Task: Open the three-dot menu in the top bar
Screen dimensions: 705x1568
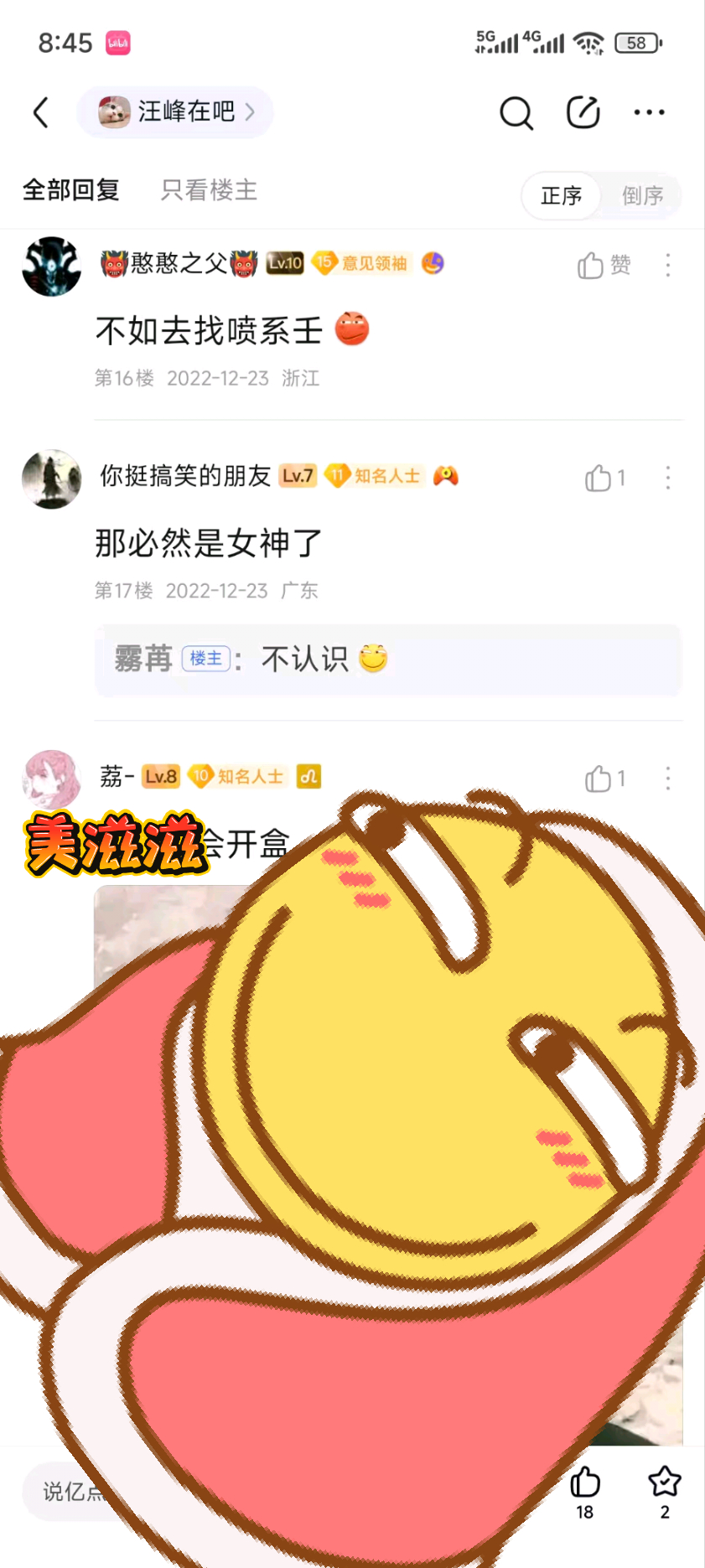Action: coord(649,112)
